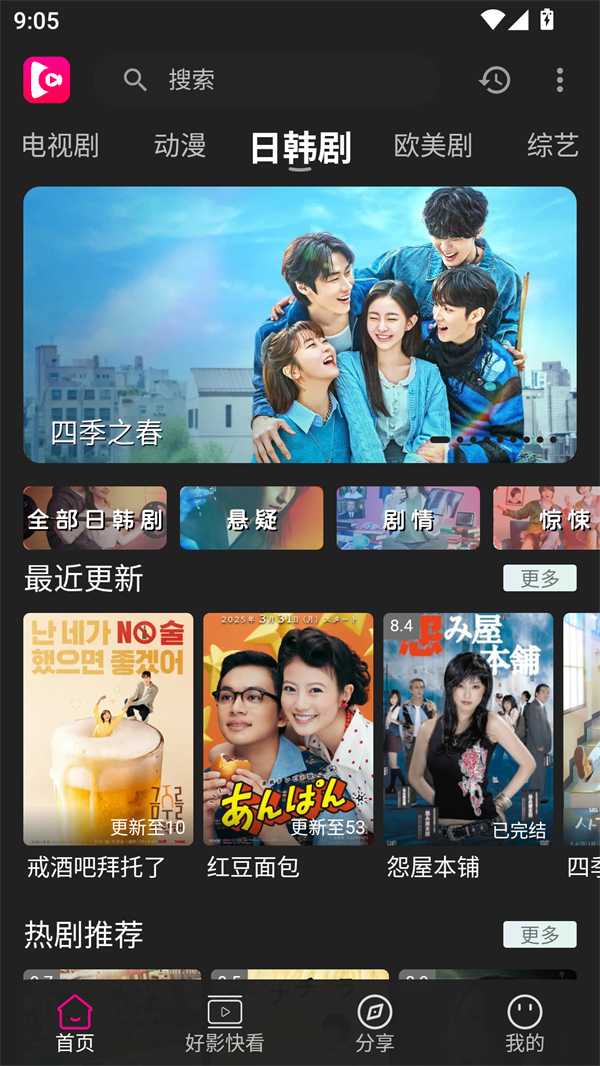Switch to the 动漫 tab
Image resolution: width=600 pixels, height=1066 pixels.
[x=180, y=146]
